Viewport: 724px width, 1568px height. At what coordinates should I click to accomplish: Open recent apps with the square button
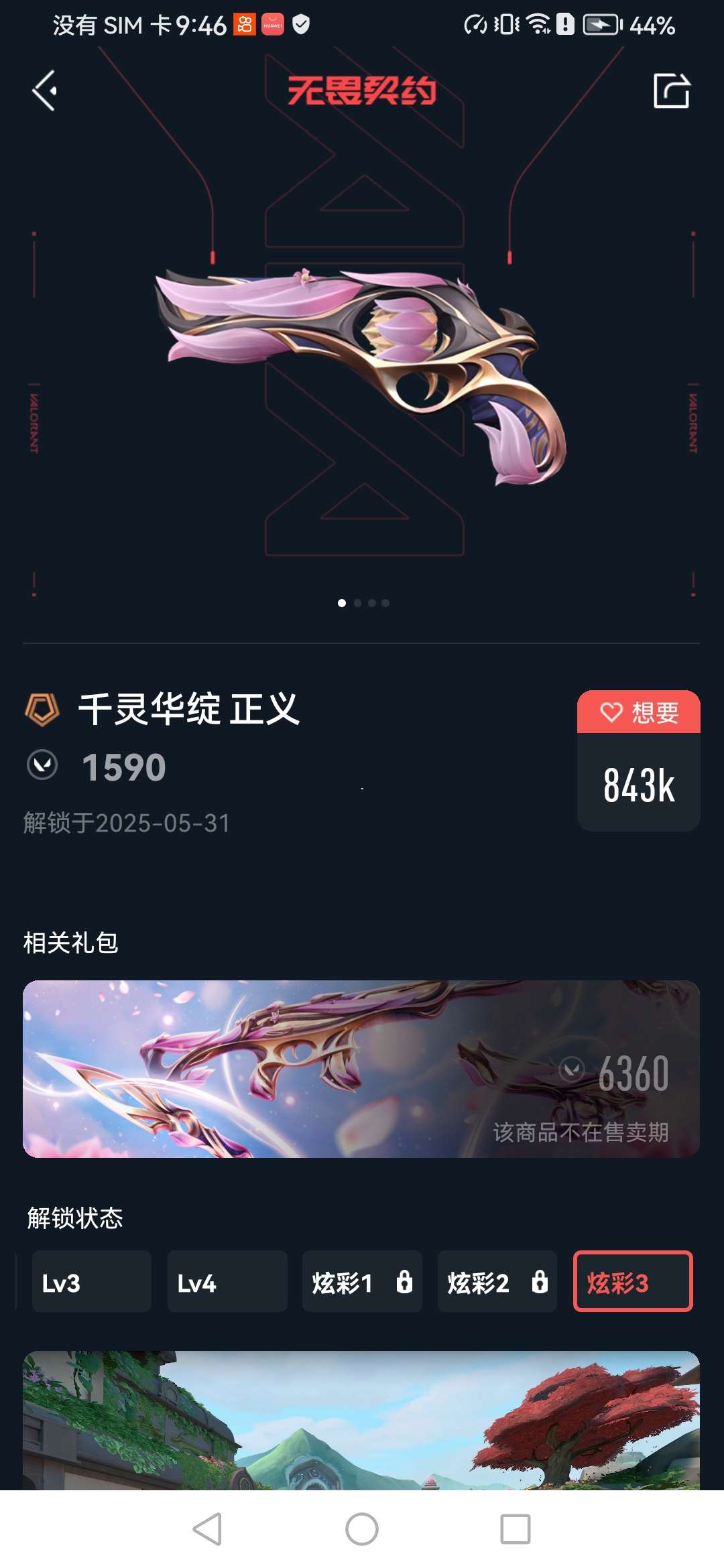(515, 1530)
